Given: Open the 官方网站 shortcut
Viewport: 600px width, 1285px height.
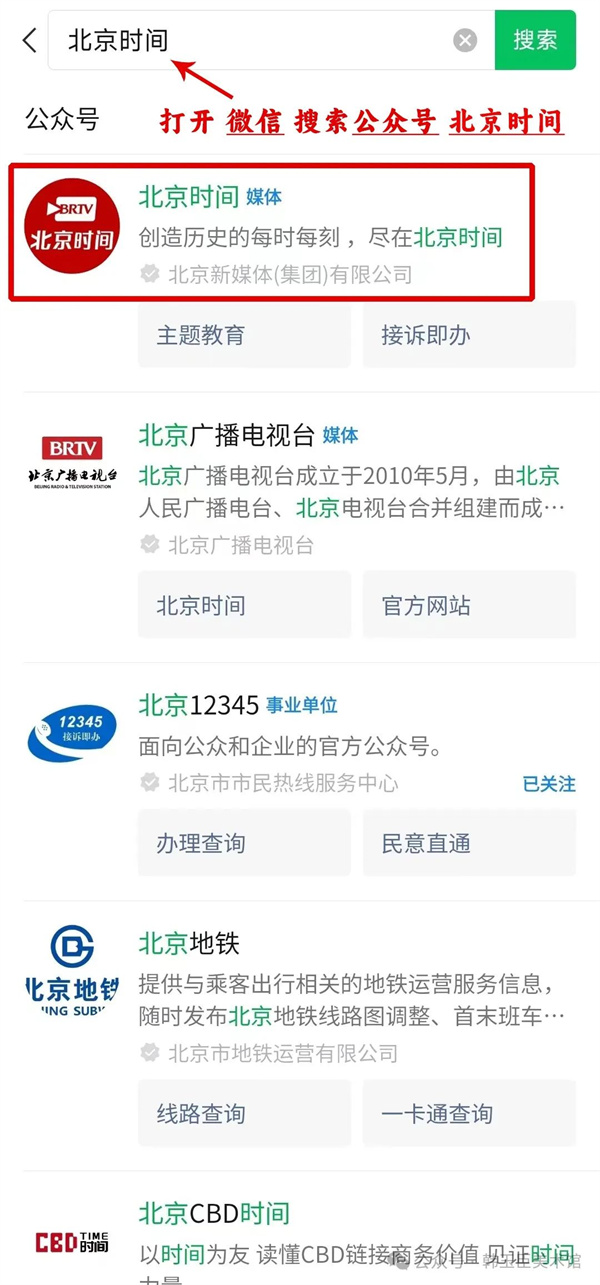Looking at the screenshot, I should click(469, 605).
